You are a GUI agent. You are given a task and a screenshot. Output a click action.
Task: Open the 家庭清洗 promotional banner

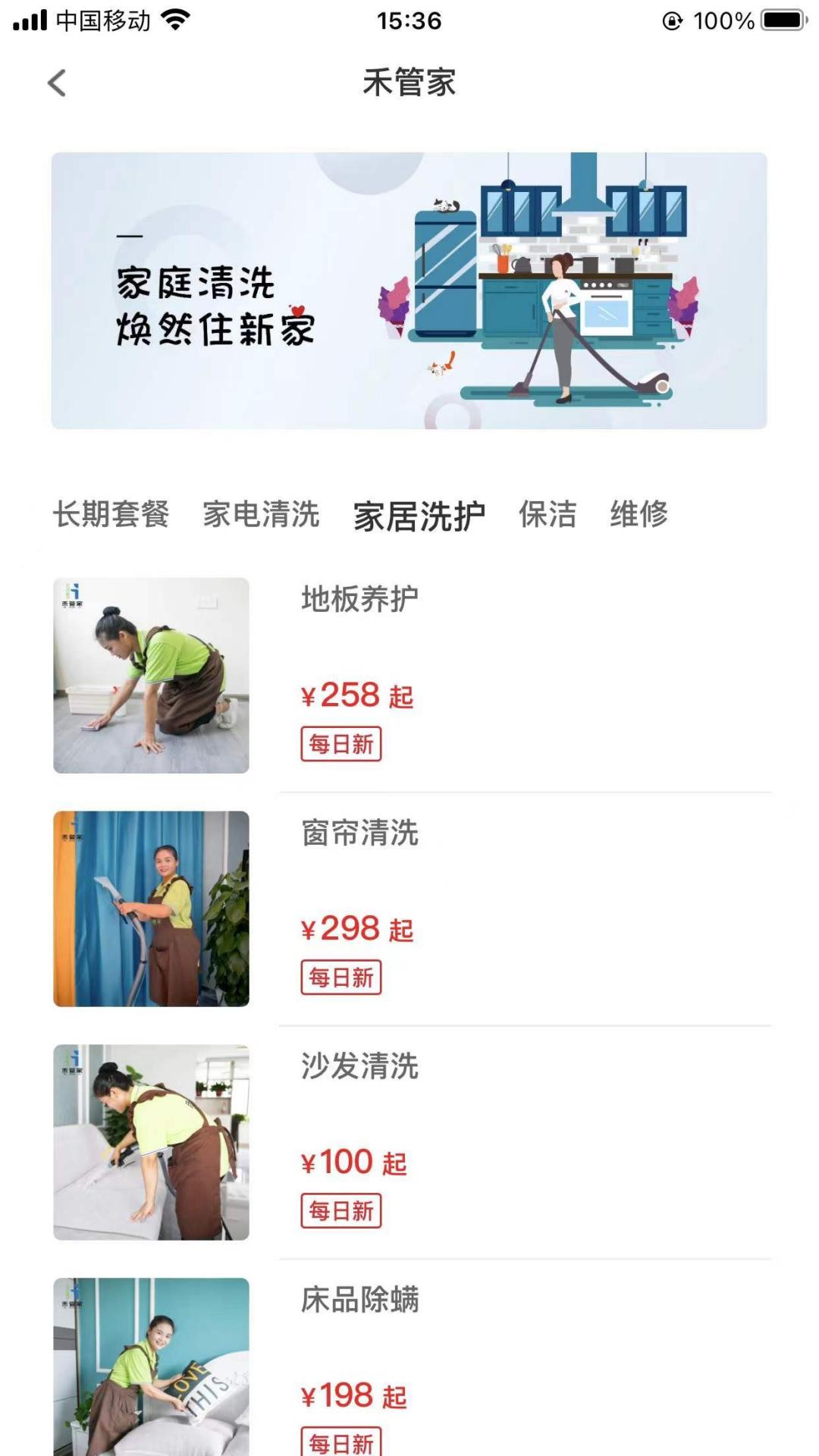(x=409, y=290)
